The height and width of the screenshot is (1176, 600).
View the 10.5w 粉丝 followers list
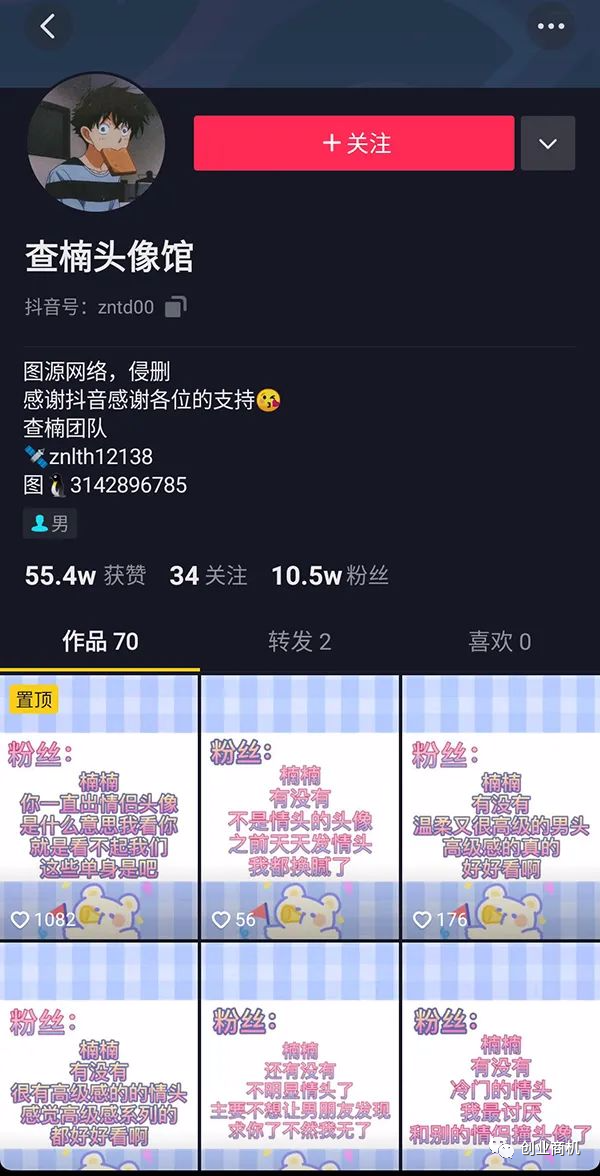[330, 575]
